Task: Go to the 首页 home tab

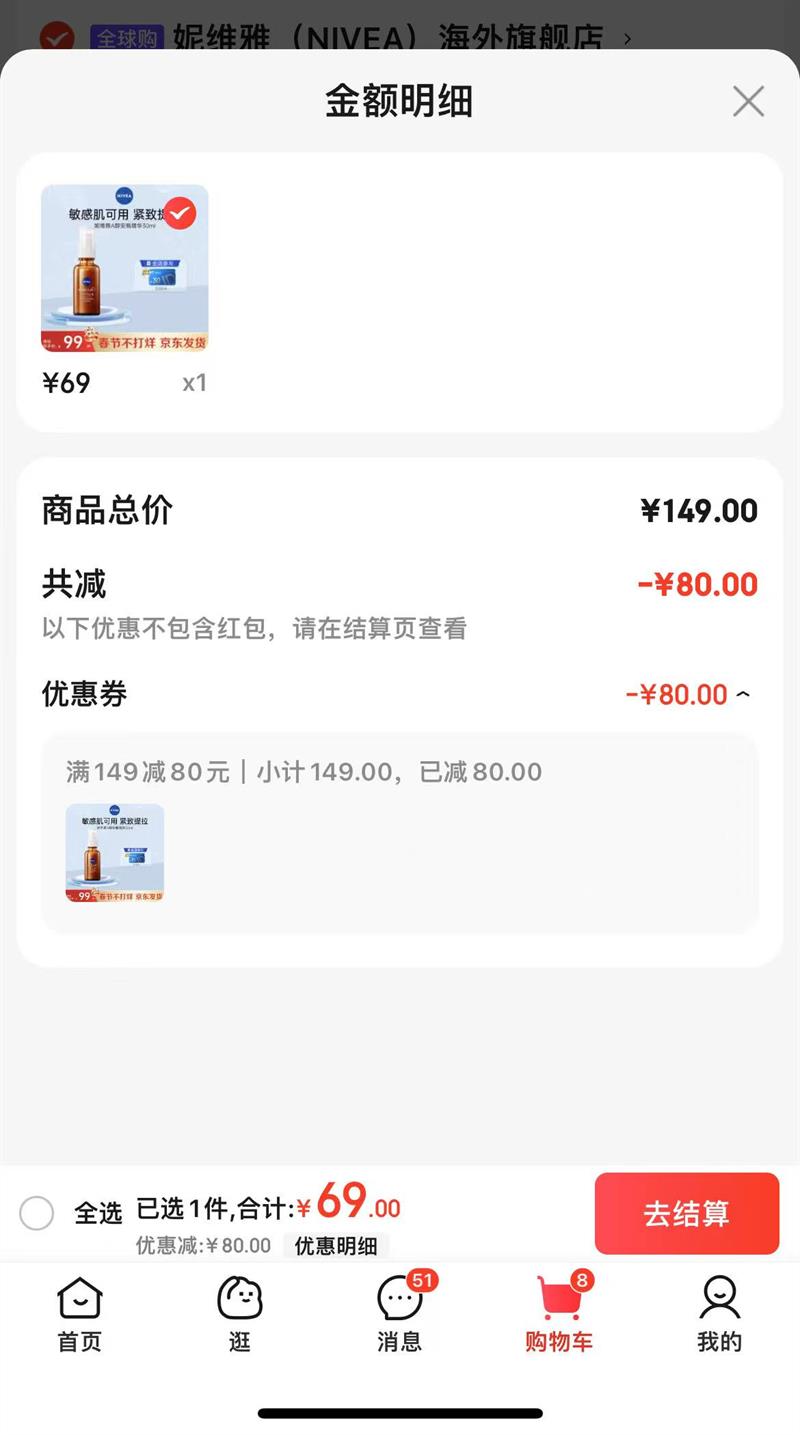Action: (x=80, y=1314)
